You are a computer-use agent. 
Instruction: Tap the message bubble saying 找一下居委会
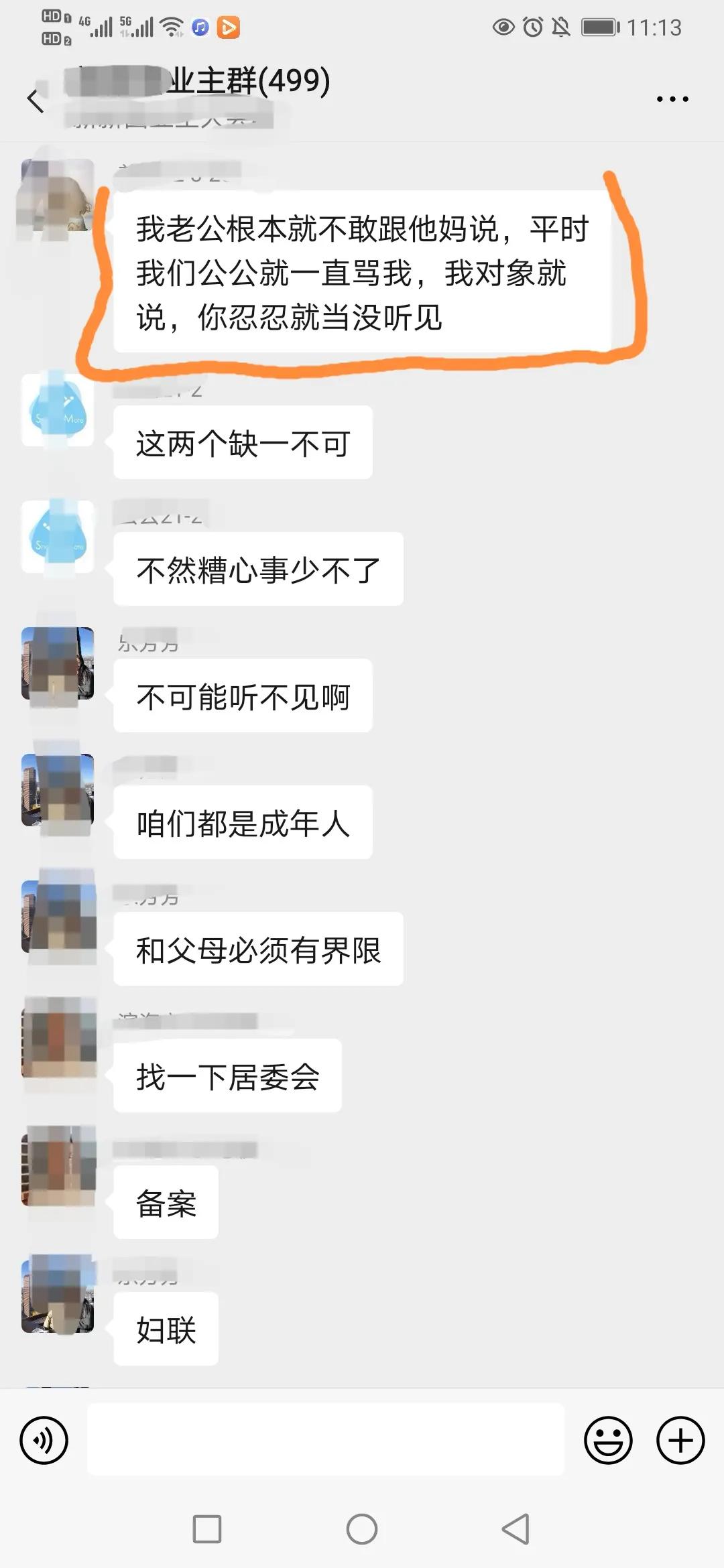[x=228, y=1075]
